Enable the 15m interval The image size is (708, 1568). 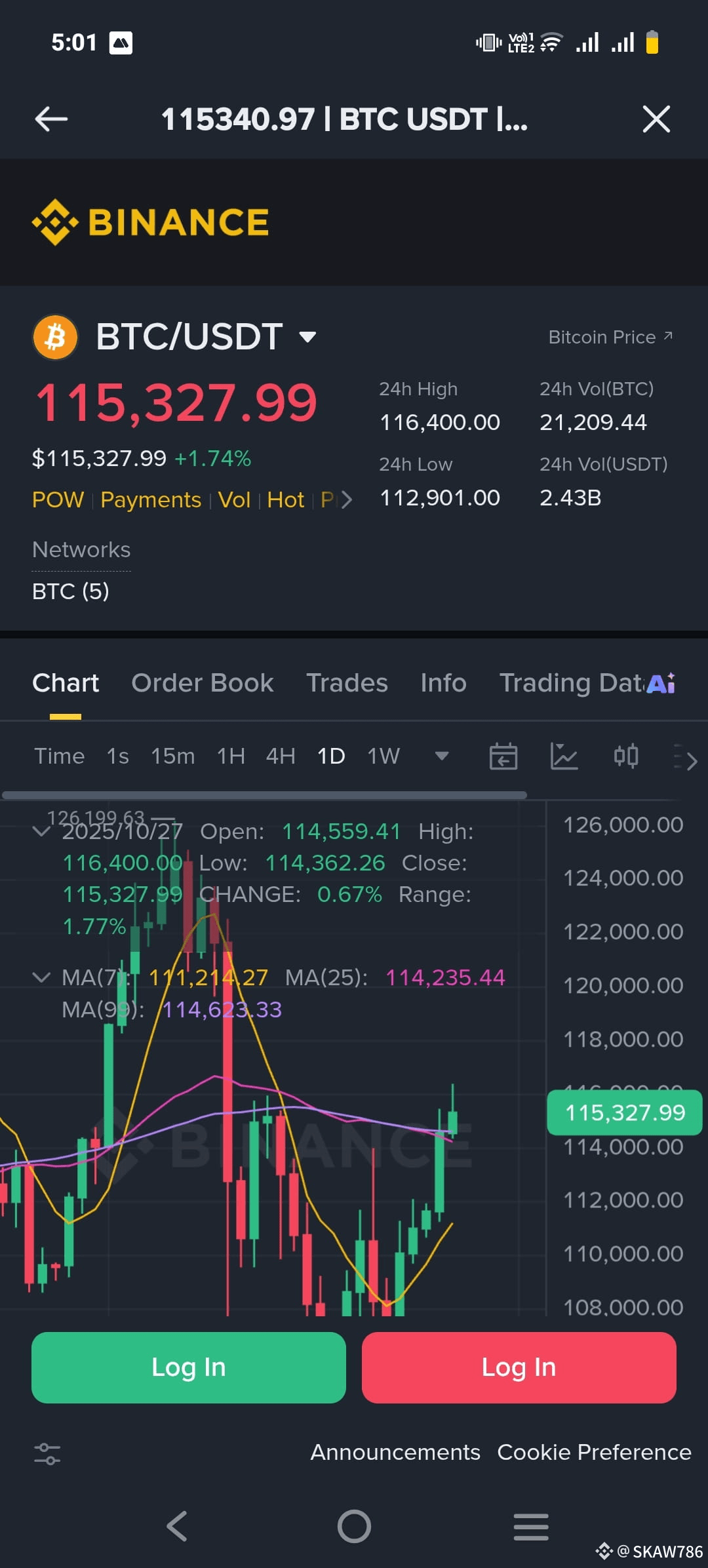pyautogui.click(x=172, y=756)
